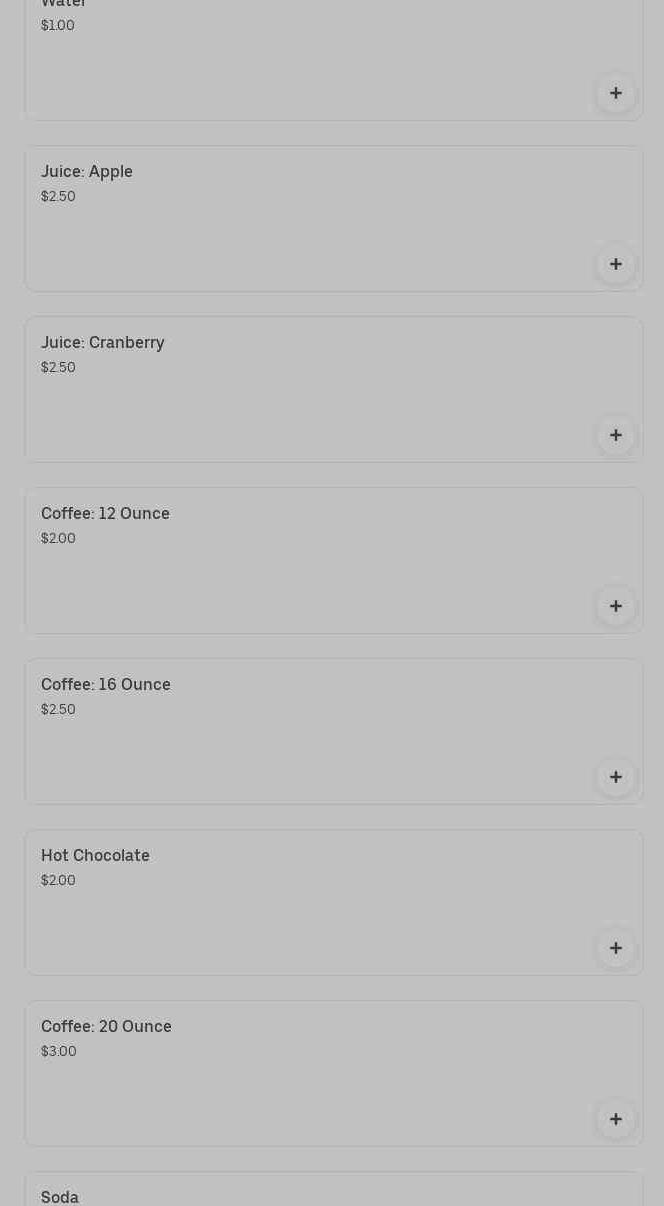The width and height of the screenshot is (664, 1206).
Task: Tap plus button for Juice: Cranberry
Action: [616, 435]
